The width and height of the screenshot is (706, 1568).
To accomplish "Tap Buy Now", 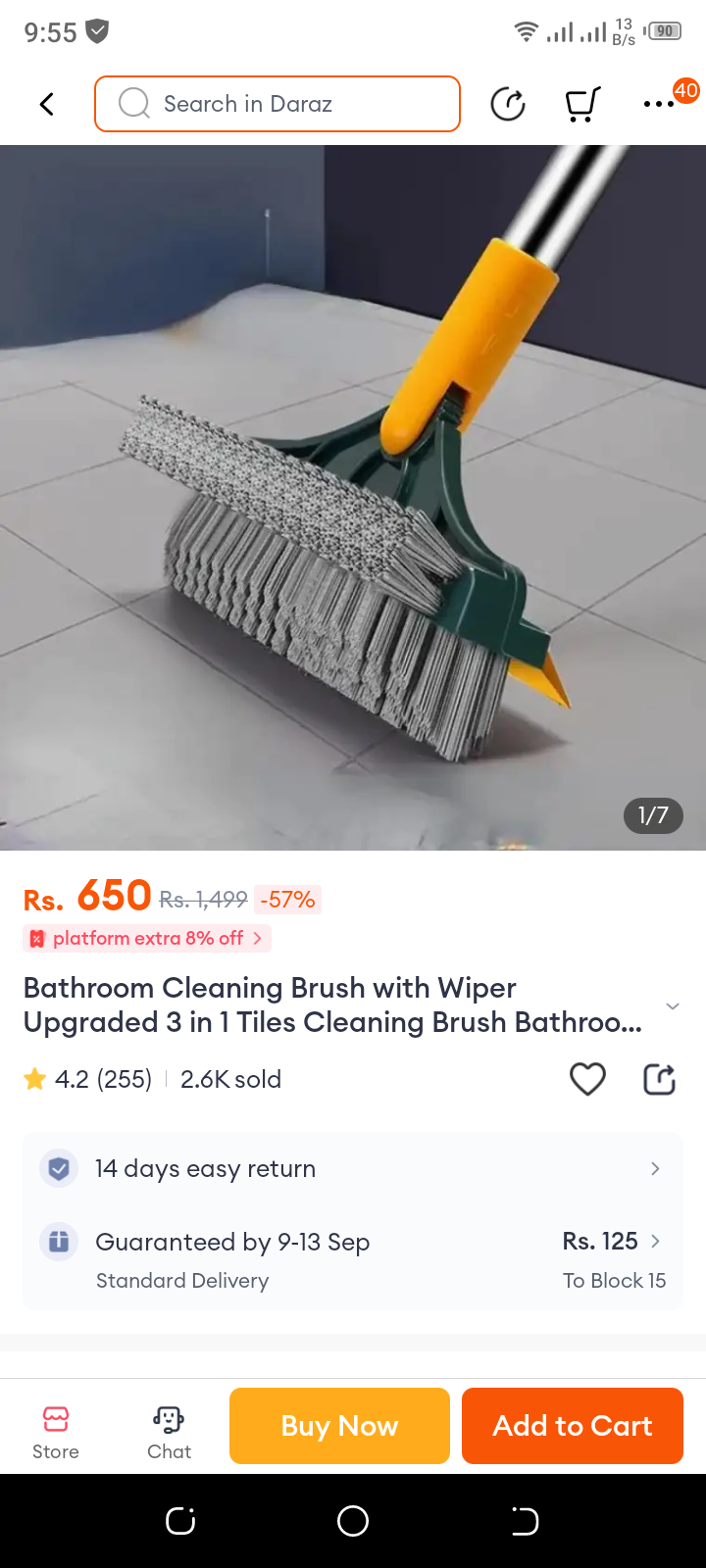I will pyautogui.click(x=339, y=1426).
